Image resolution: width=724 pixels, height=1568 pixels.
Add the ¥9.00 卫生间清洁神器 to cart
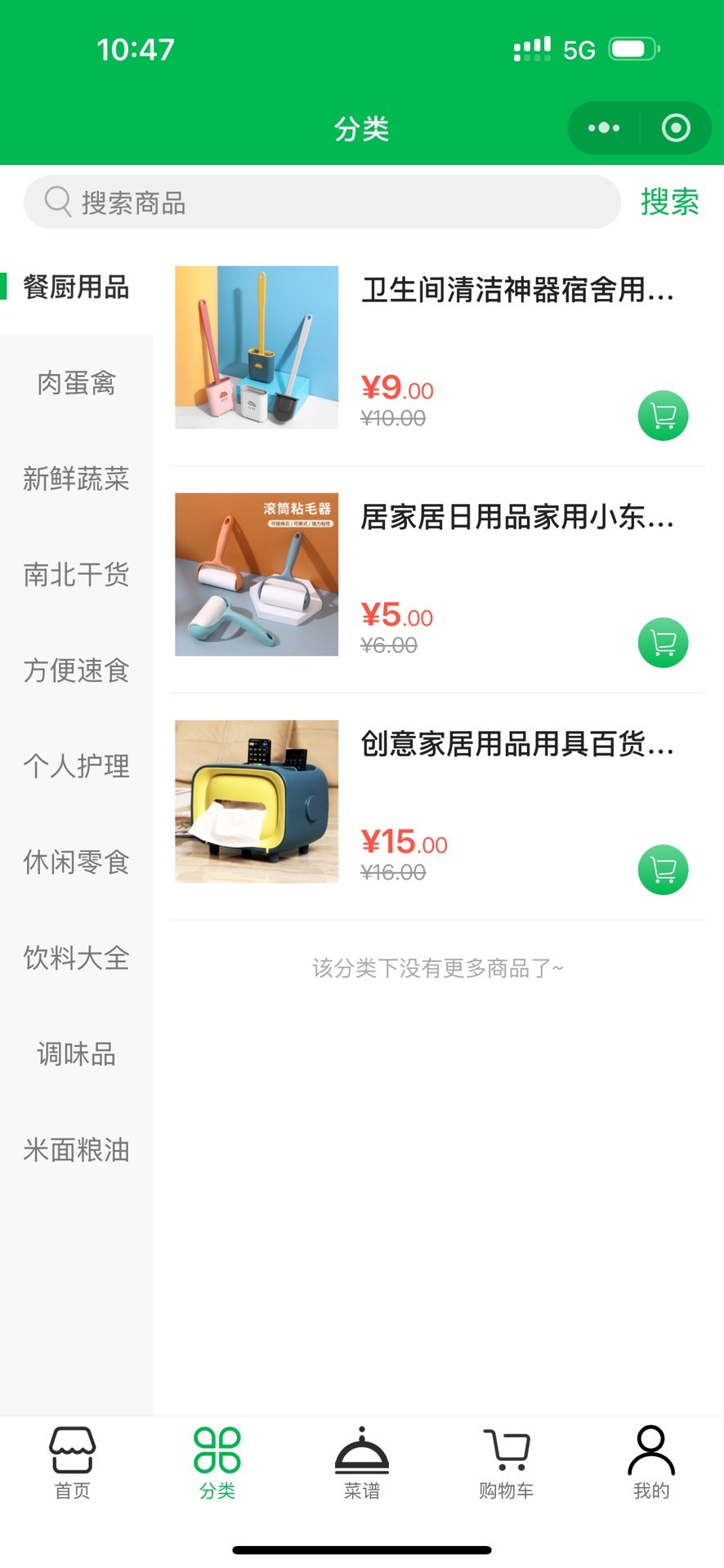[x=663, y=416]
